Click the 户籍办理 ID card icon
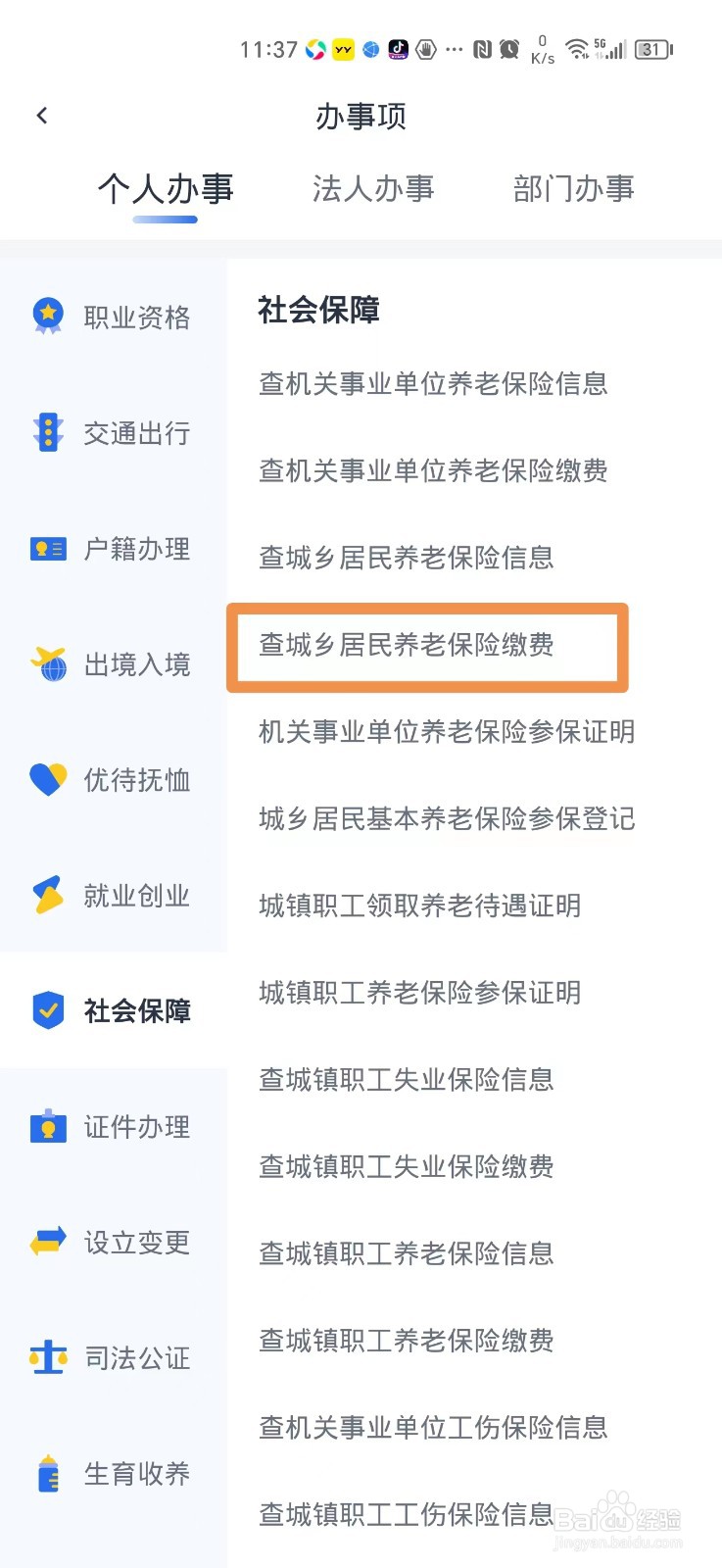 coord(47,549)
